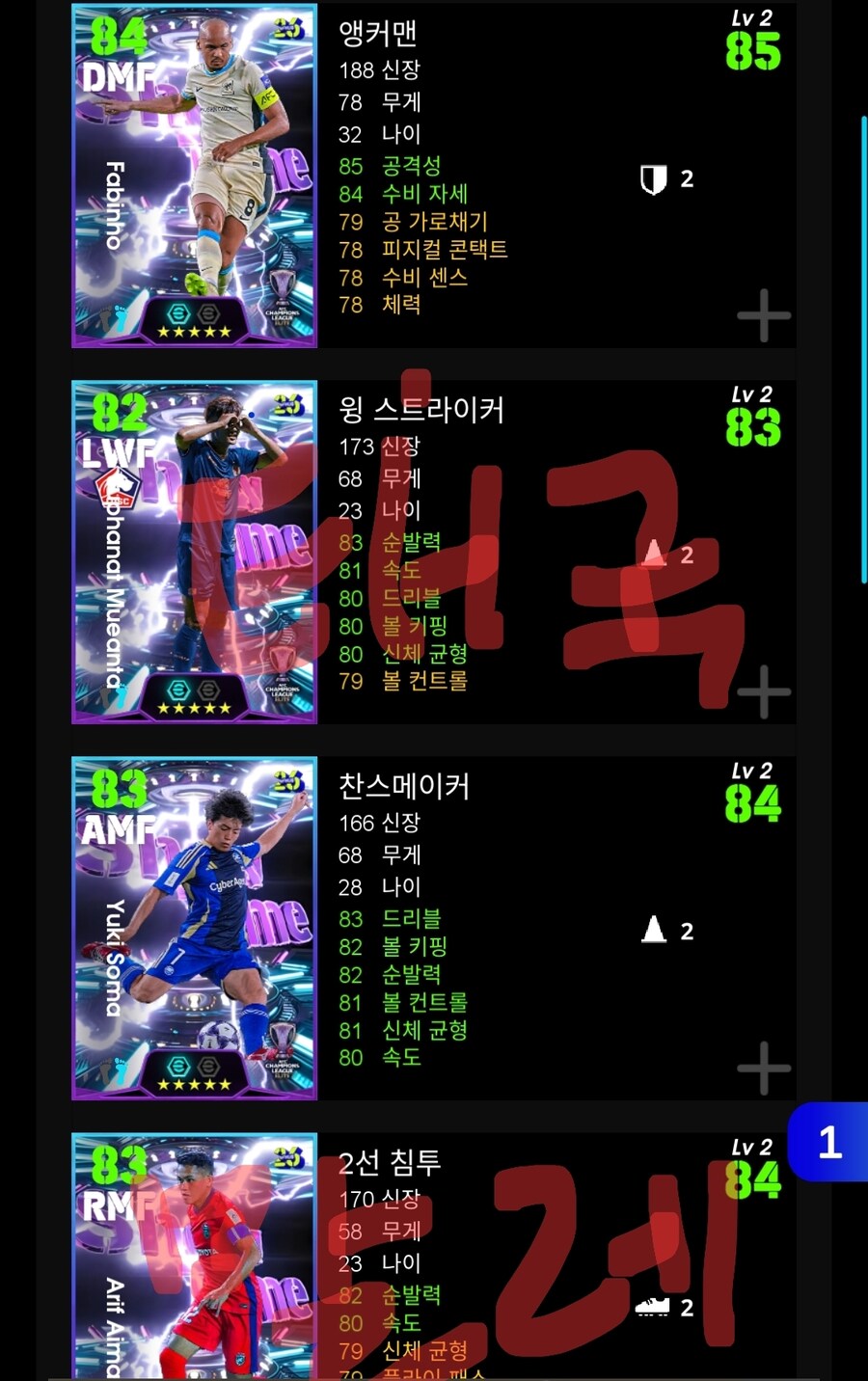Tap the five-star rating icons on Dhanat Mueanta's card

point(194,707)
